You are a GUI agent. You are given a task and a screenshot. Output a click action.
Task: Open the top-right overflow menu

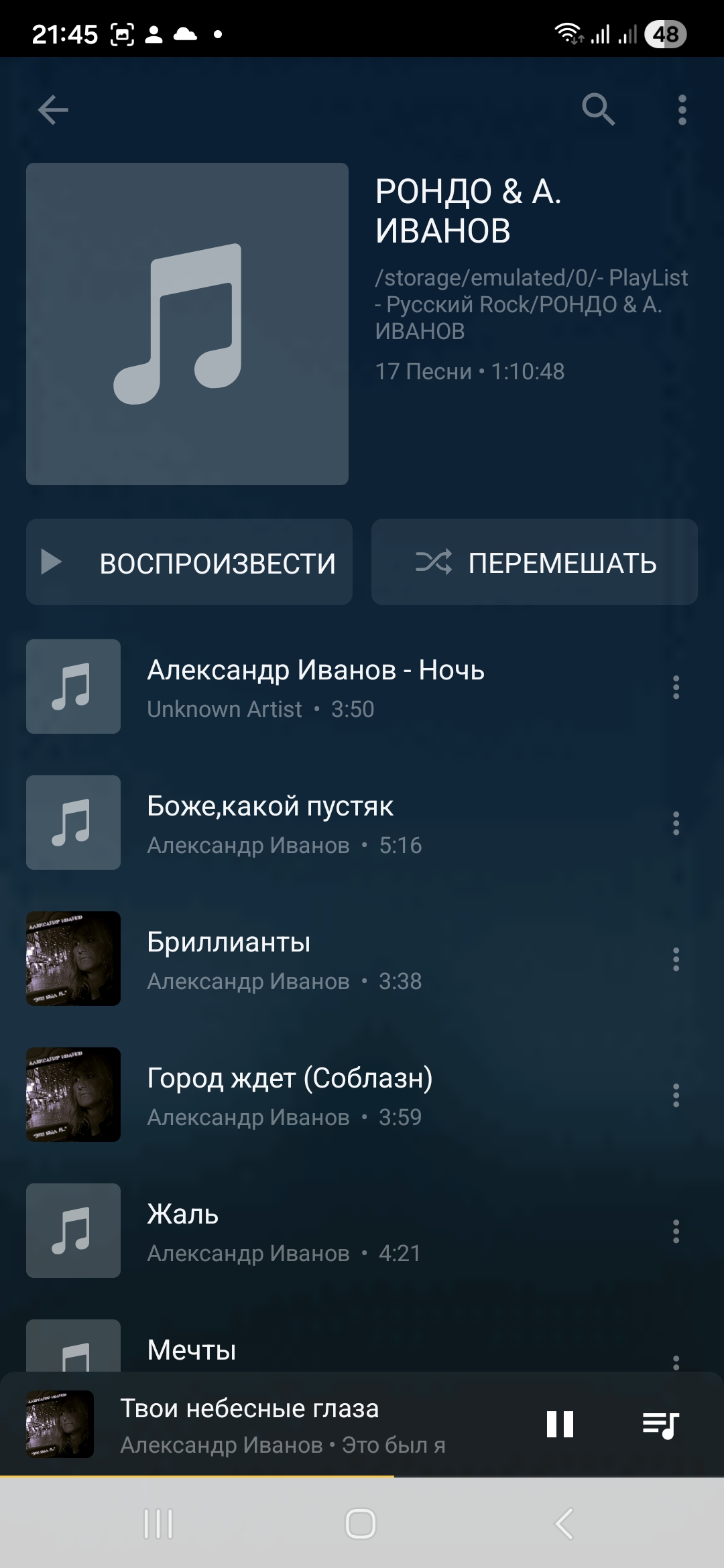click(x=682, y=110)
